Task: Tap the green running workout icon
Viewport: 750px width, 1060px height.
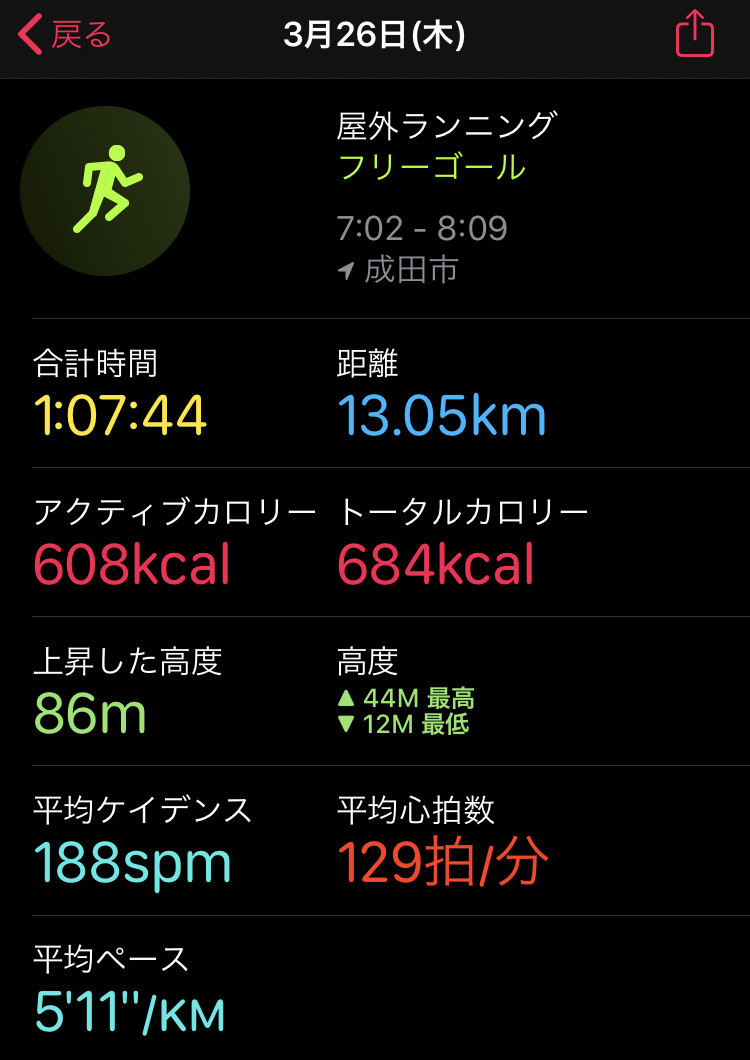Action: 103,190
